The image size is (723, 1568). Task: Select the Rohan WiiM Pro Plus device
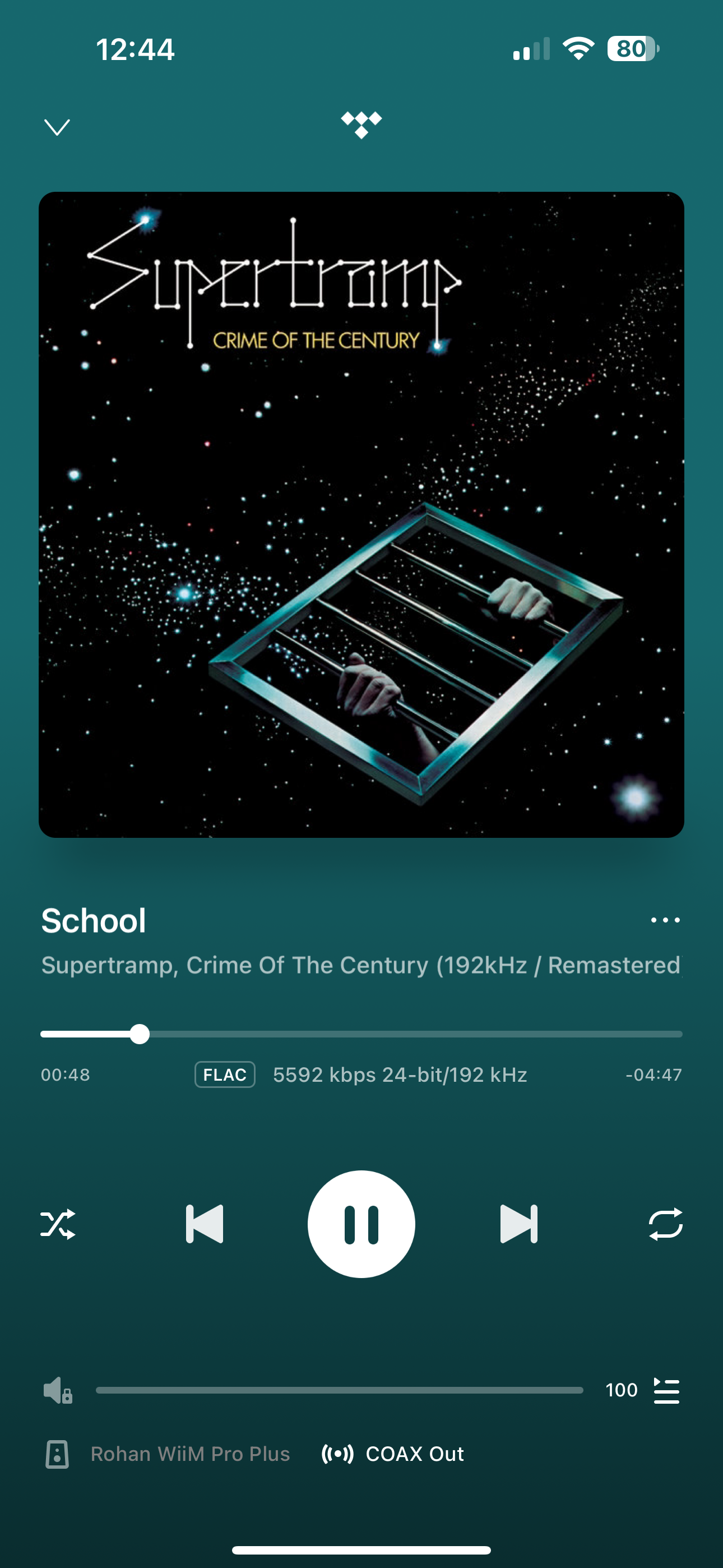point(168,1454)
